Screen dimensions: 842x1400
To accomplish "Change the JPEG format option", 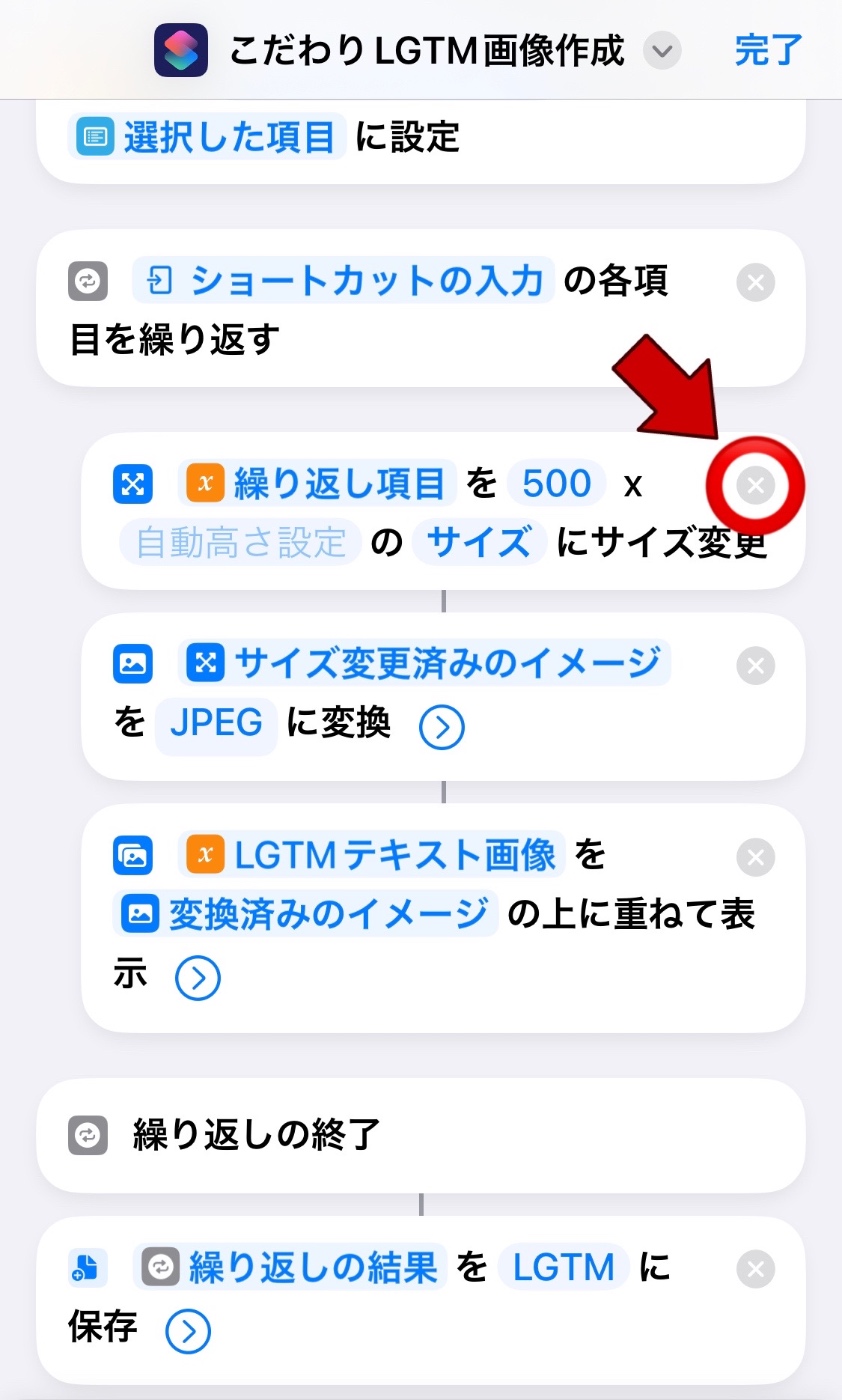I will click(x=216, y=722).
